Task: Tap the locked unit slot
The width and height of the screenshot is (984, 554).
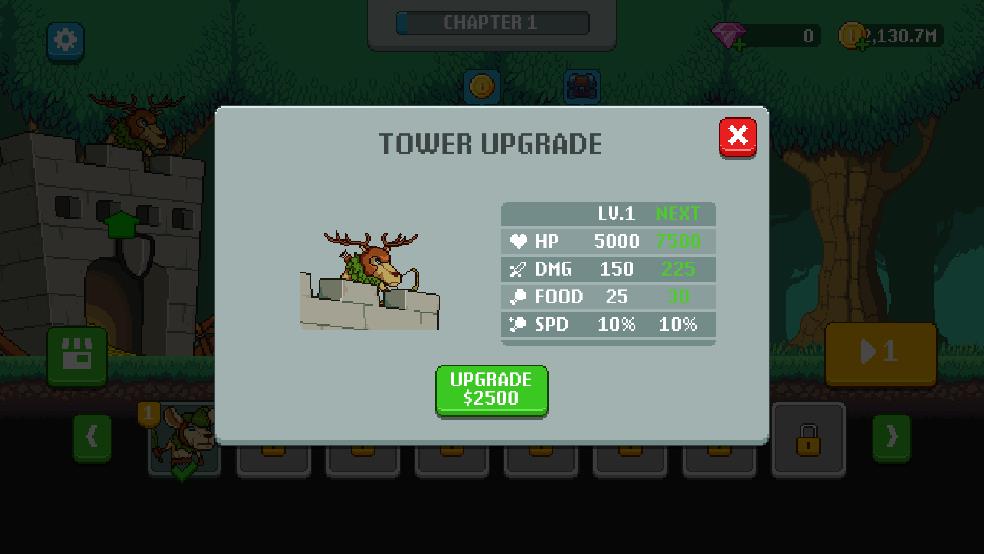Action: (808, 439)
